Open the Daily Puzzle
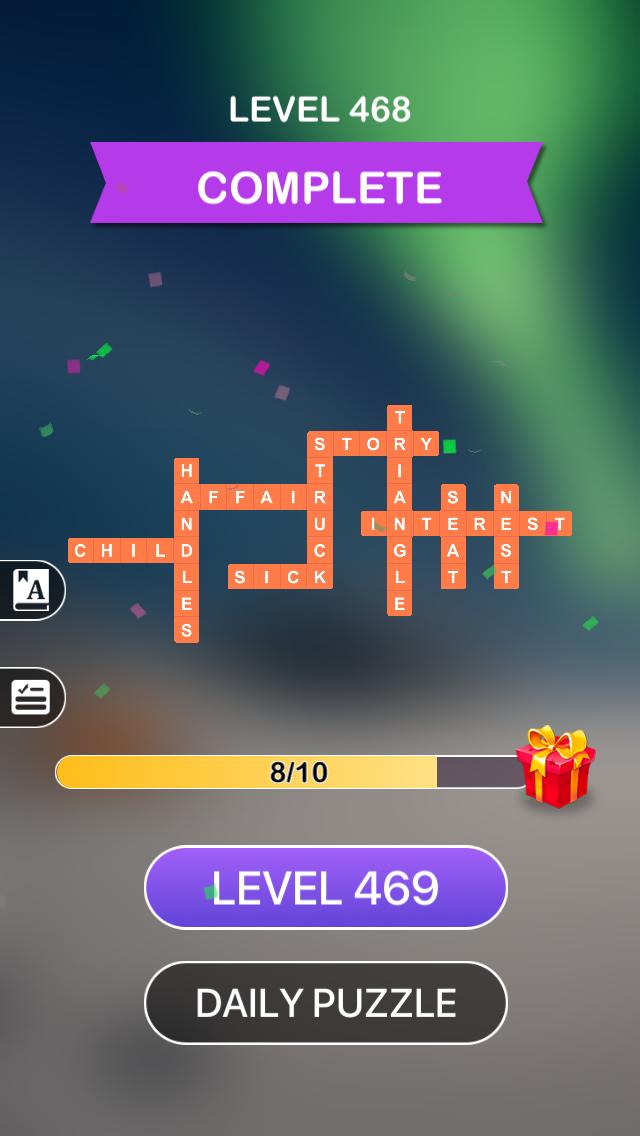Image resolution: width=640 pixels, height=1136 pixels. 325,1003
